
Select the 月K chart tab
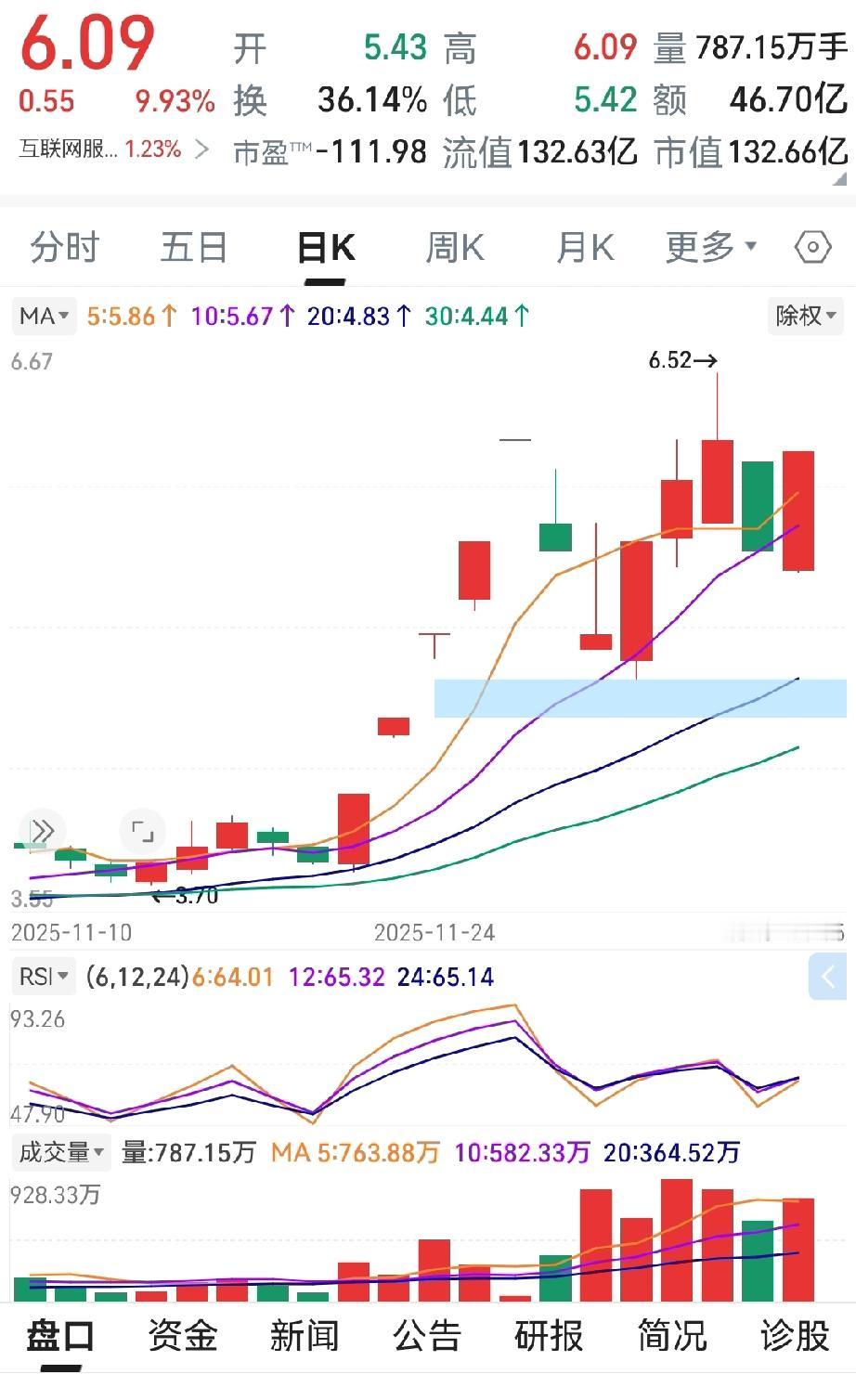click(x=585, y=248)
